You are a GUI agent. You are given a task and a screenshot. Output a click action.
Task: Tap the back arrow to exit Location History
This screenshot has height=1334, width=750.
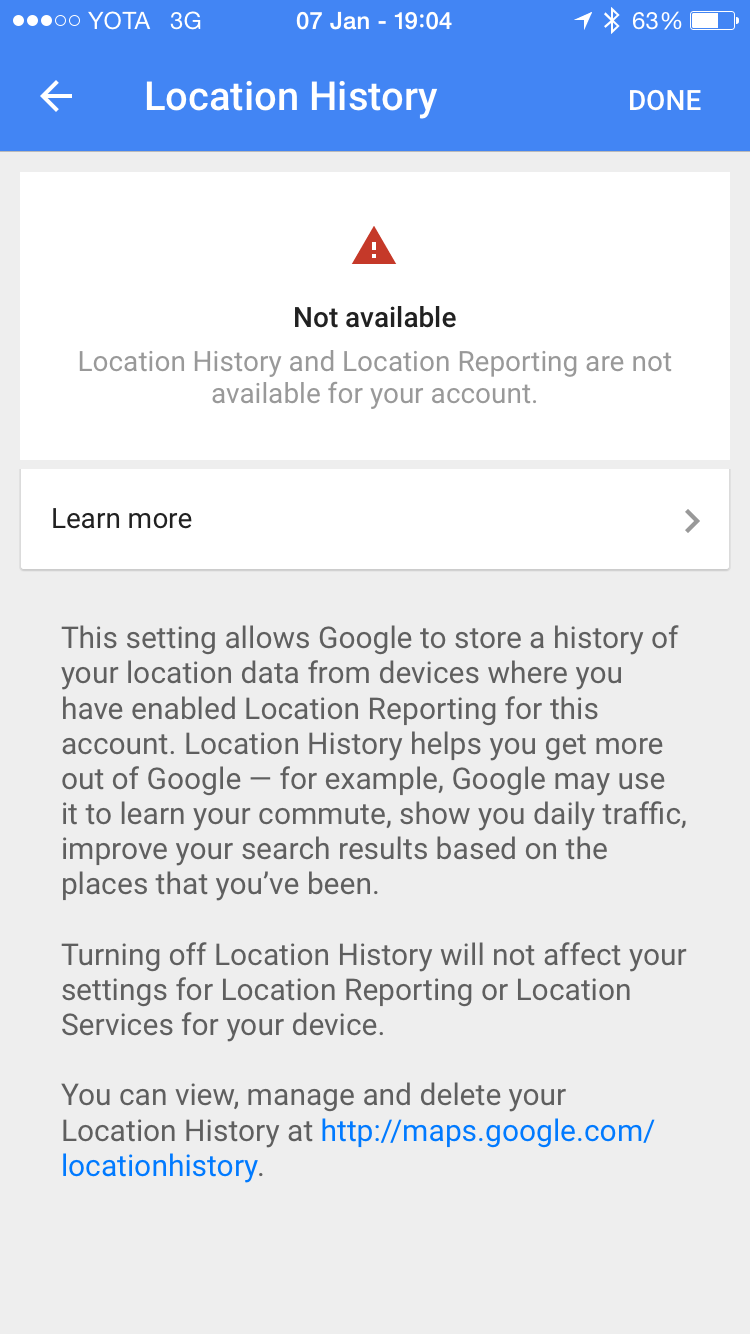click(x=56, y=96)
